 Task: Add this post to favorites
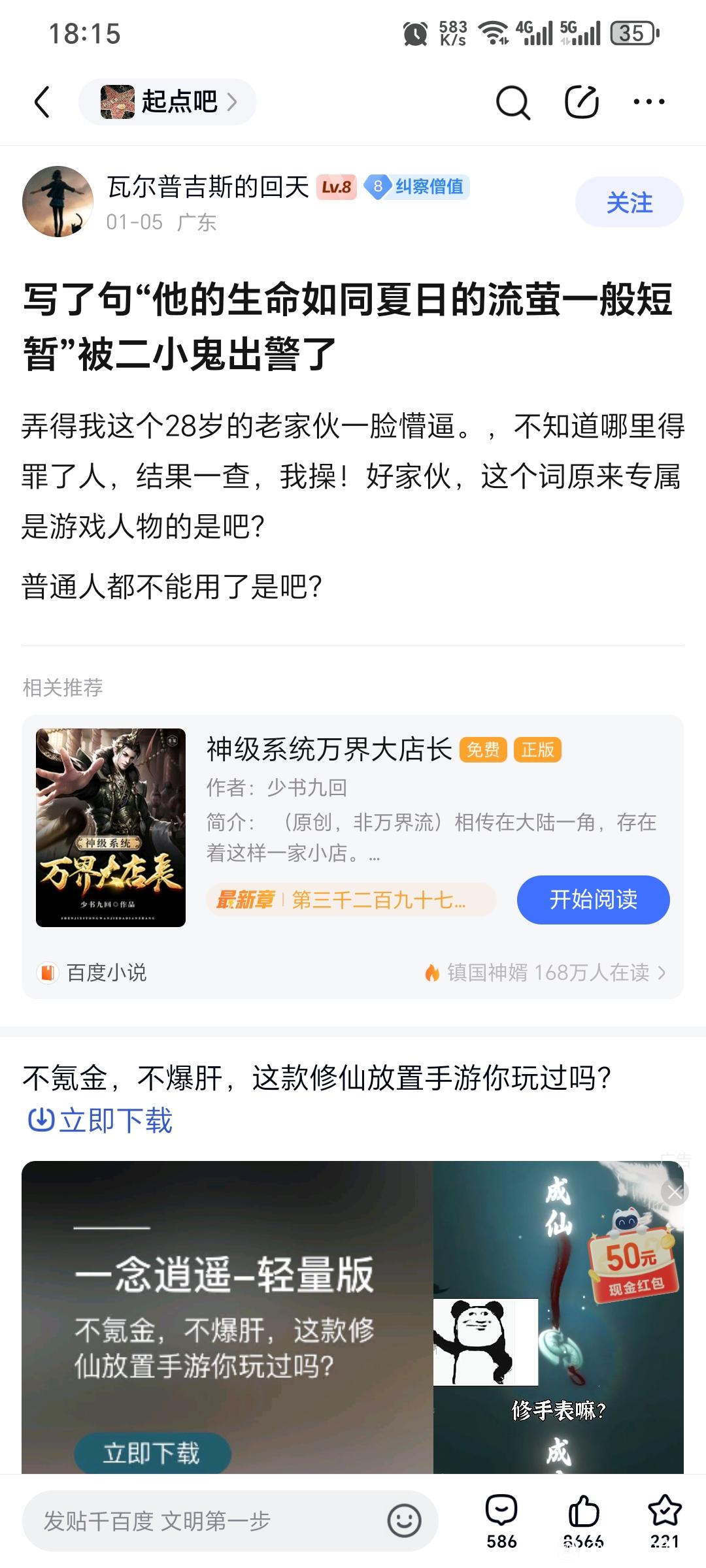pyautogui.click(x=664, y=1521)
